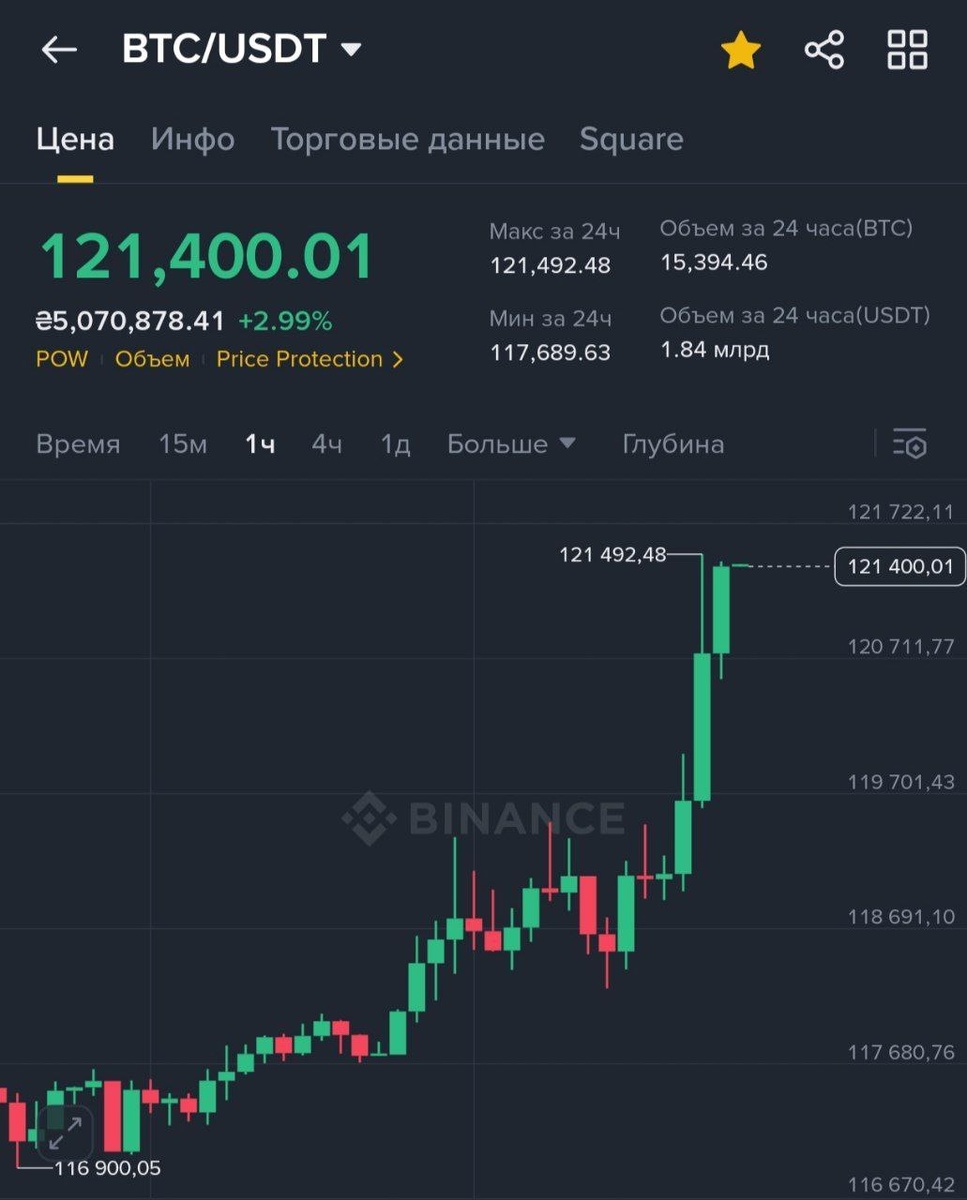Select the Цена tab

[x=75, y=139]
